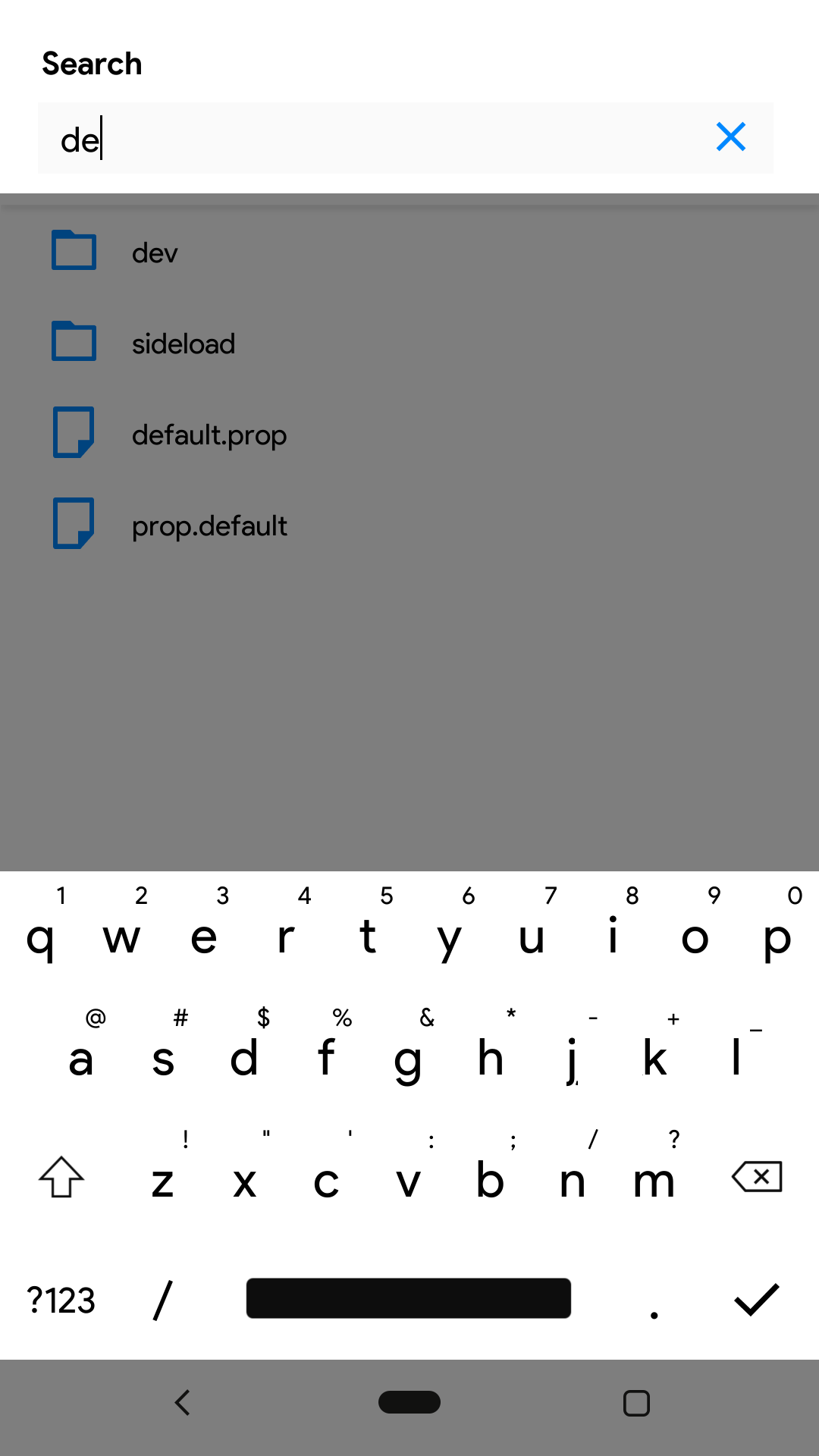Tap backspace key on keyboard
819x1456 pixels.
(x=756, y=1177)
